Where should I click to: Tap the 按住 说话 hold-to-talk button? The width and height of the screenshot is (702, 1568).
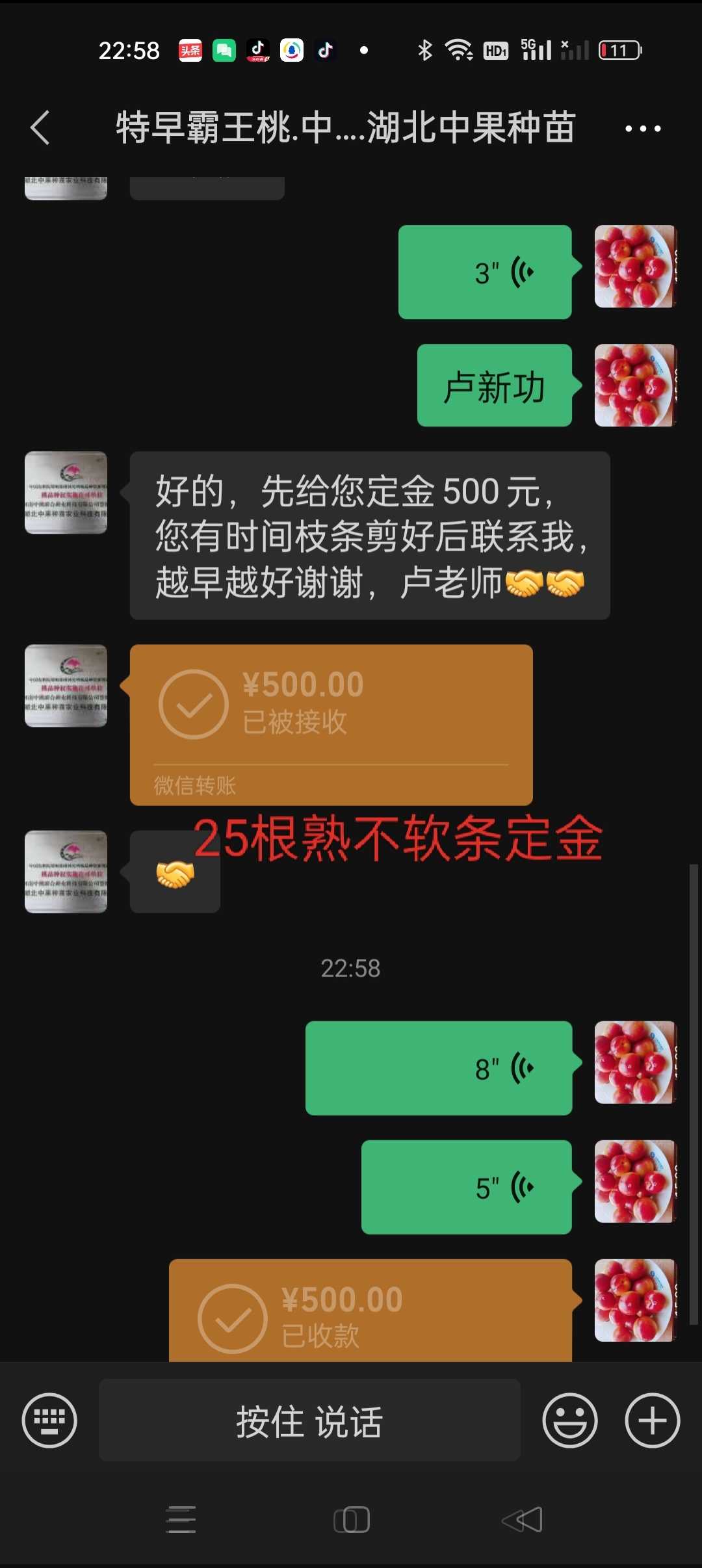309,1420
